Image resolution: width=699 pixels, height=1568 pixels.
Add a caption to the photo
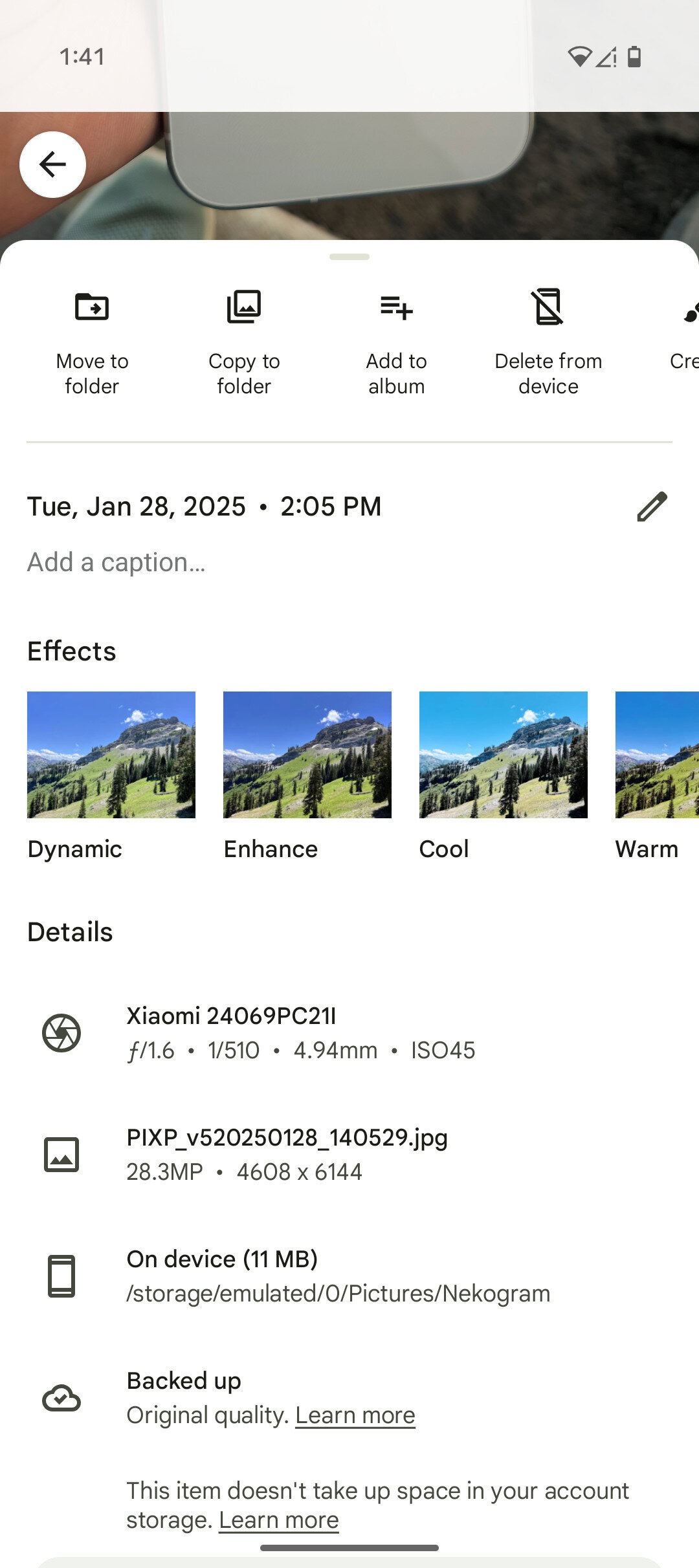point(116,563)
